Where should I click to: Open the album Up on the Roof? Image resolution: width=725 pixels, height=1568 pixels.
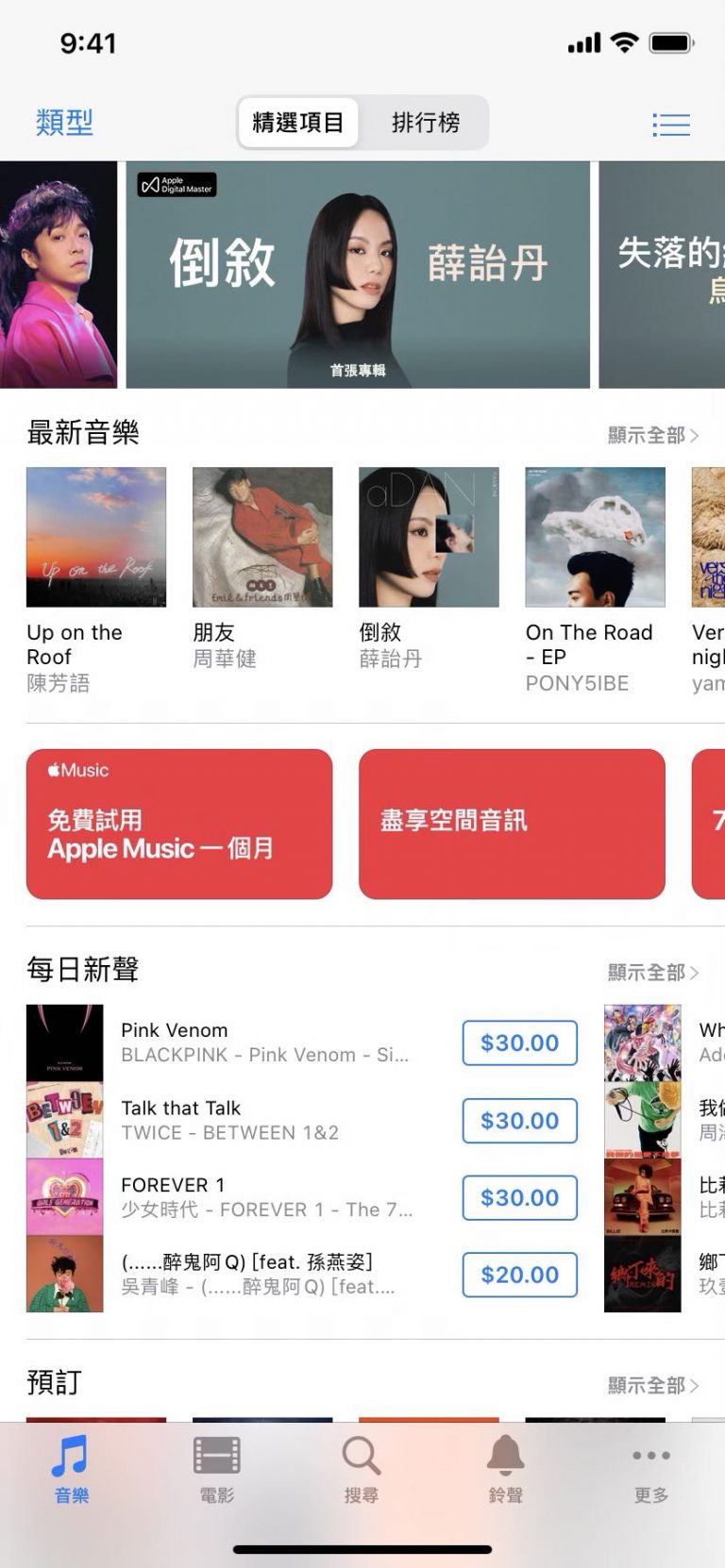(96, 537)
